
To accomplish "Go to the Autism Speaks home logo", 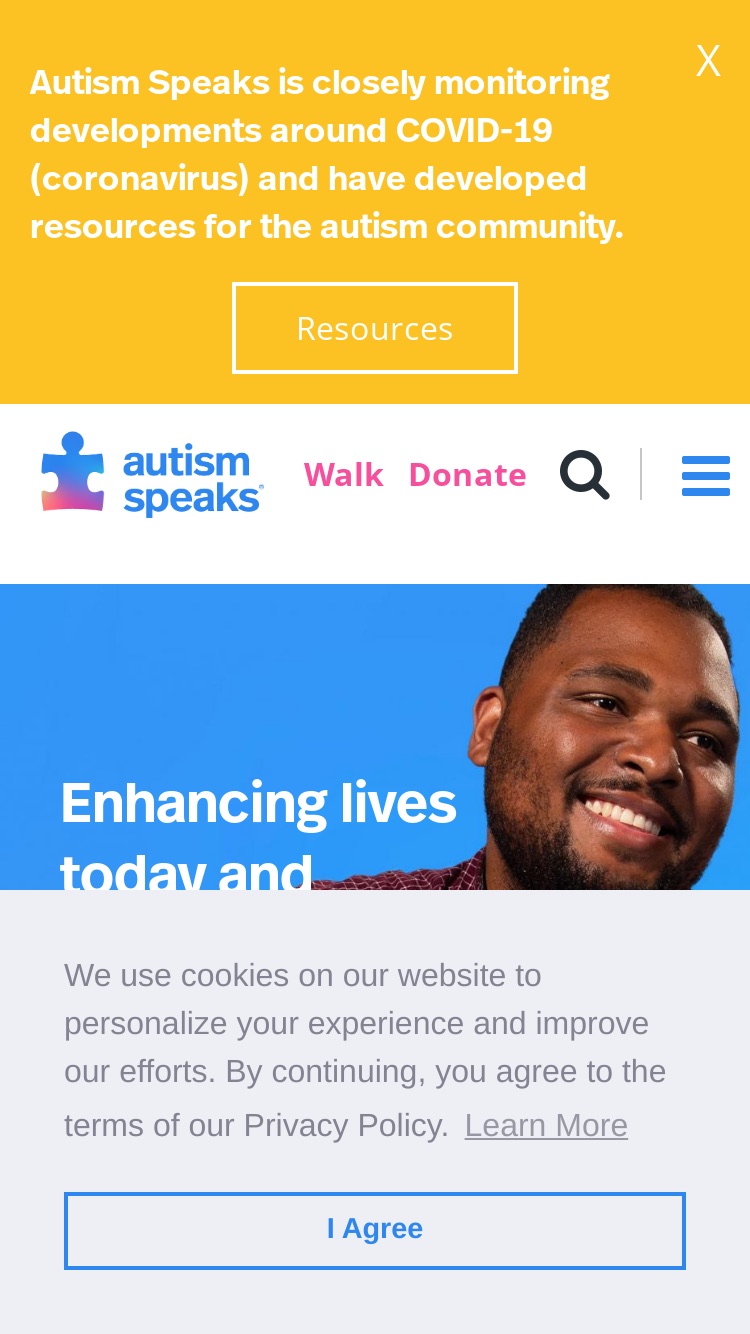I will [x=152, y=475].
